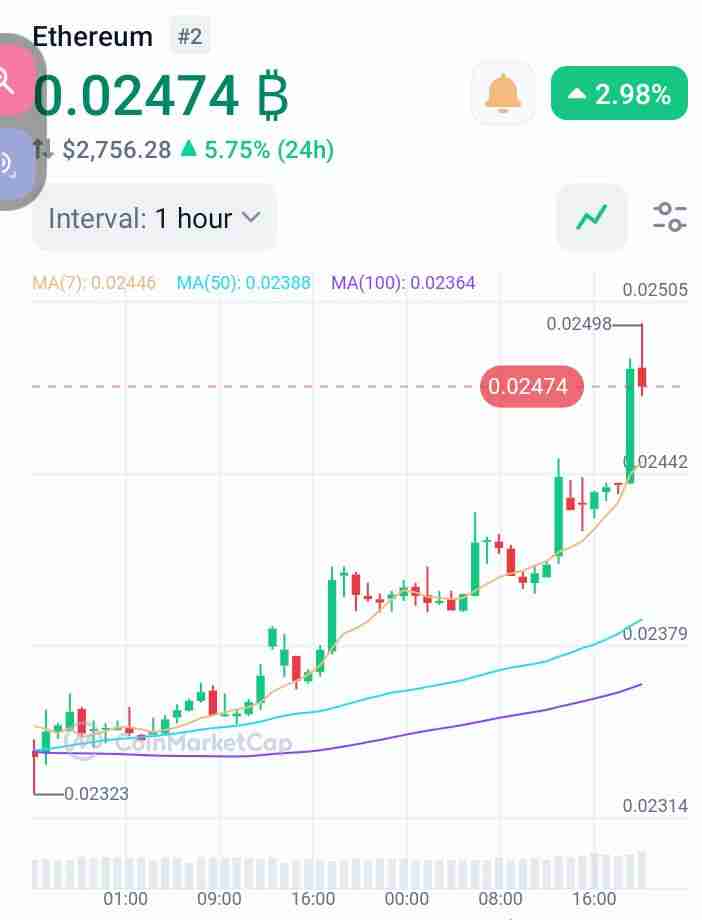Switch the chart type with the line icon

591,216
